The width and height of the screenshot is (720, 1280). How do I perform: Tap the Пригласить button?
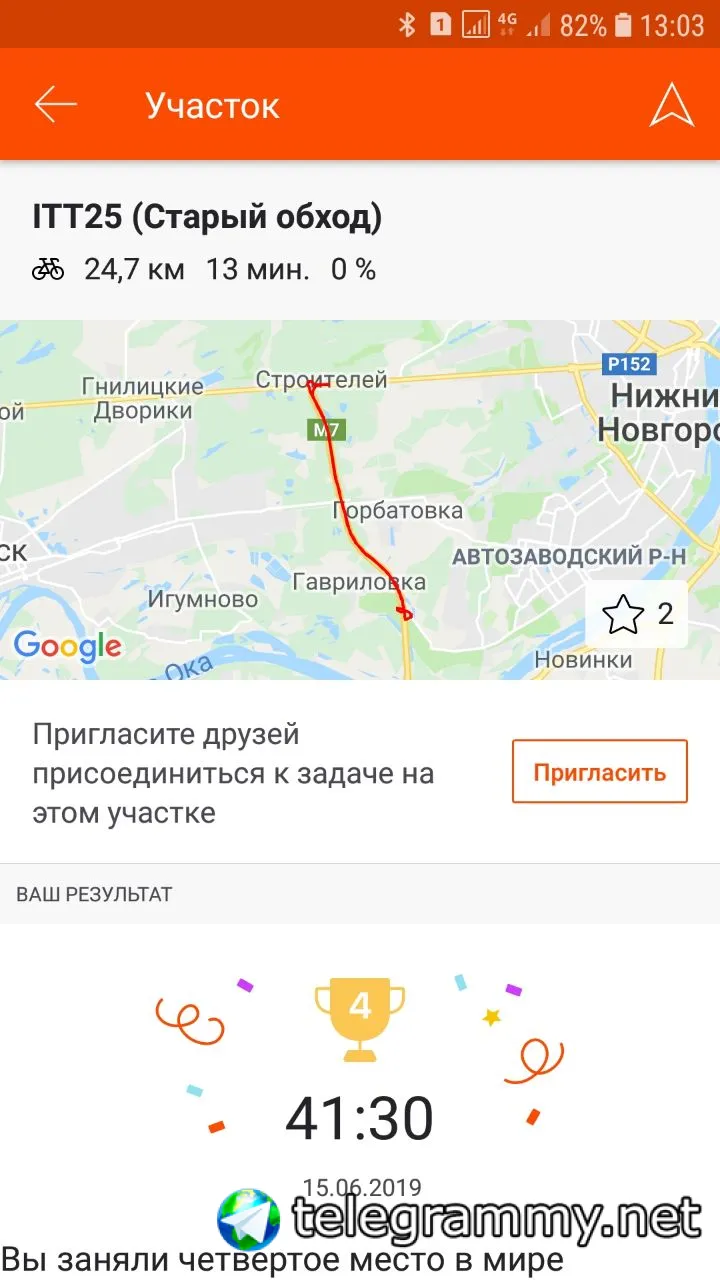tap(599, 771)
